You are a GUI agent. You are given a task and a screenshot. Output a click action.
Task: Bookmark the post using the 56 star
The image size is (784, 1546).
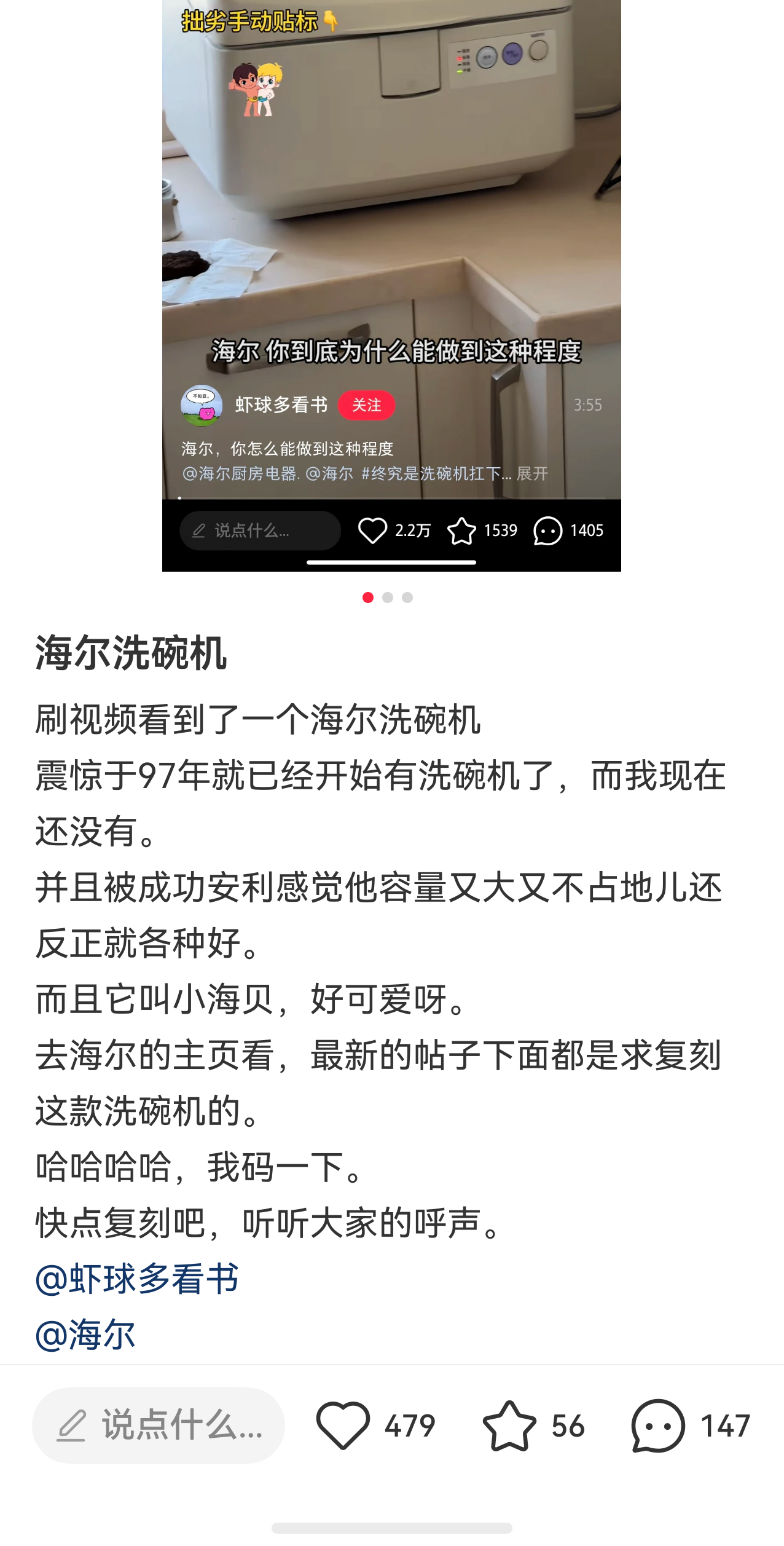509,1426
